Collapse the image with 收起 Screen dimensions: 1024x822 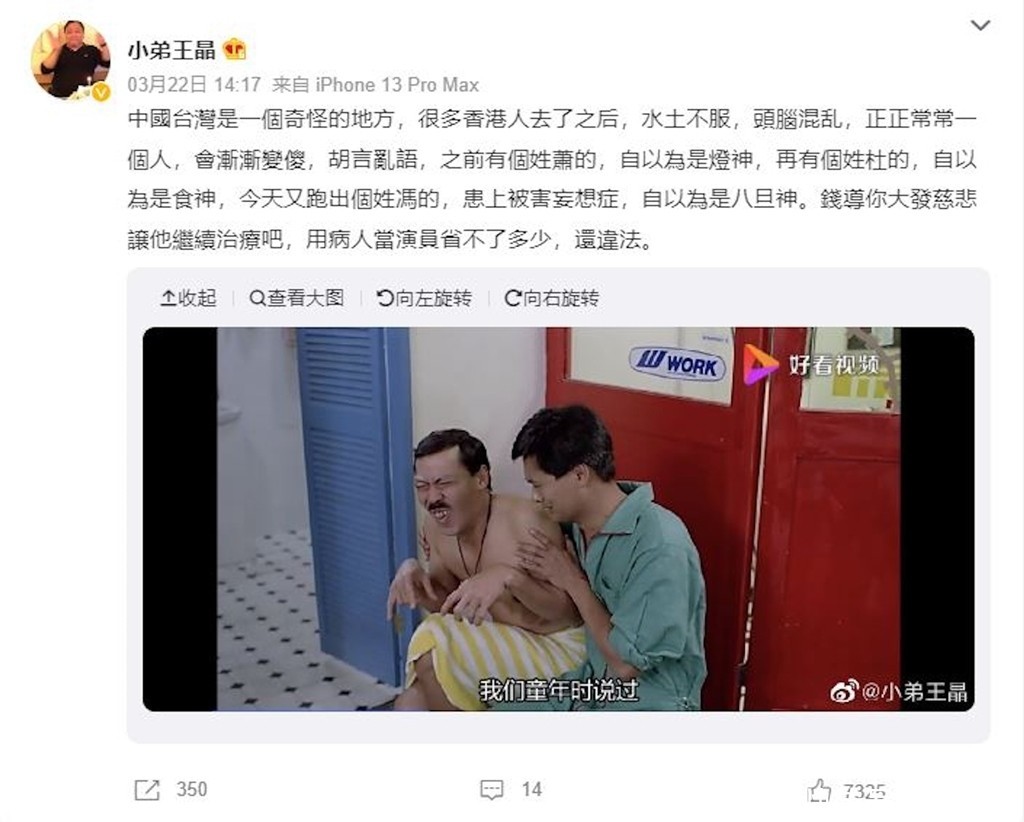click(188, 298)
